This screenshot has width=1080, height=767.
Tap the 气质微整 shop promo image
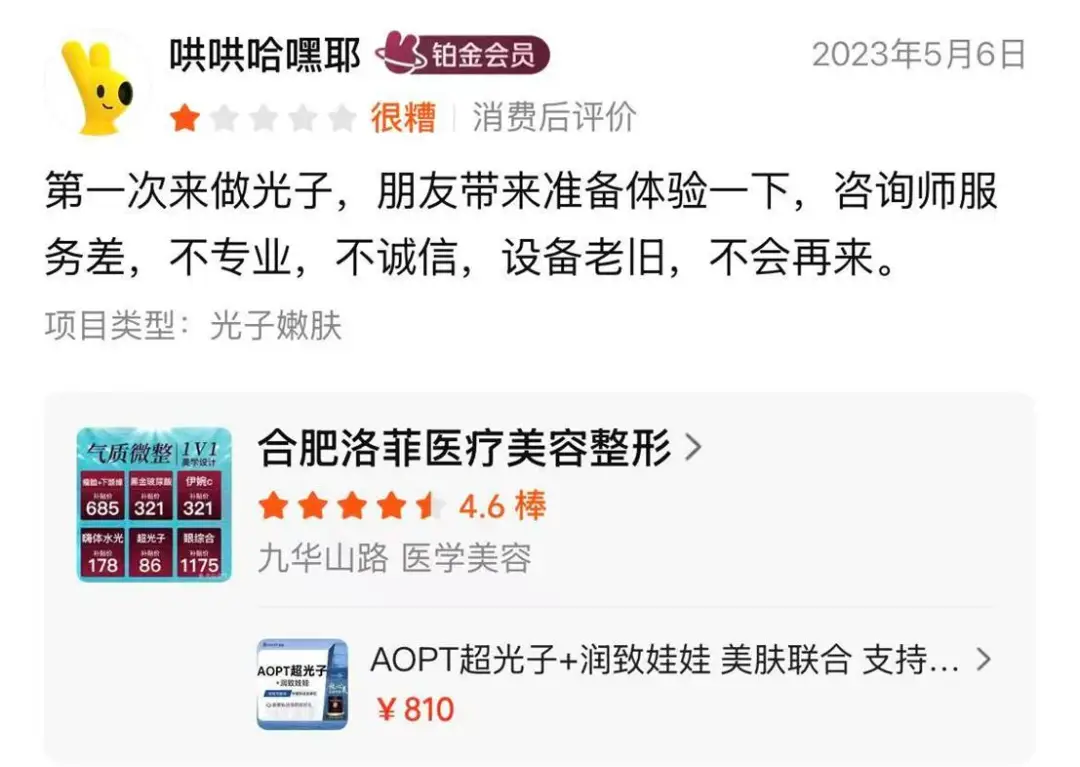coord(154,505)
